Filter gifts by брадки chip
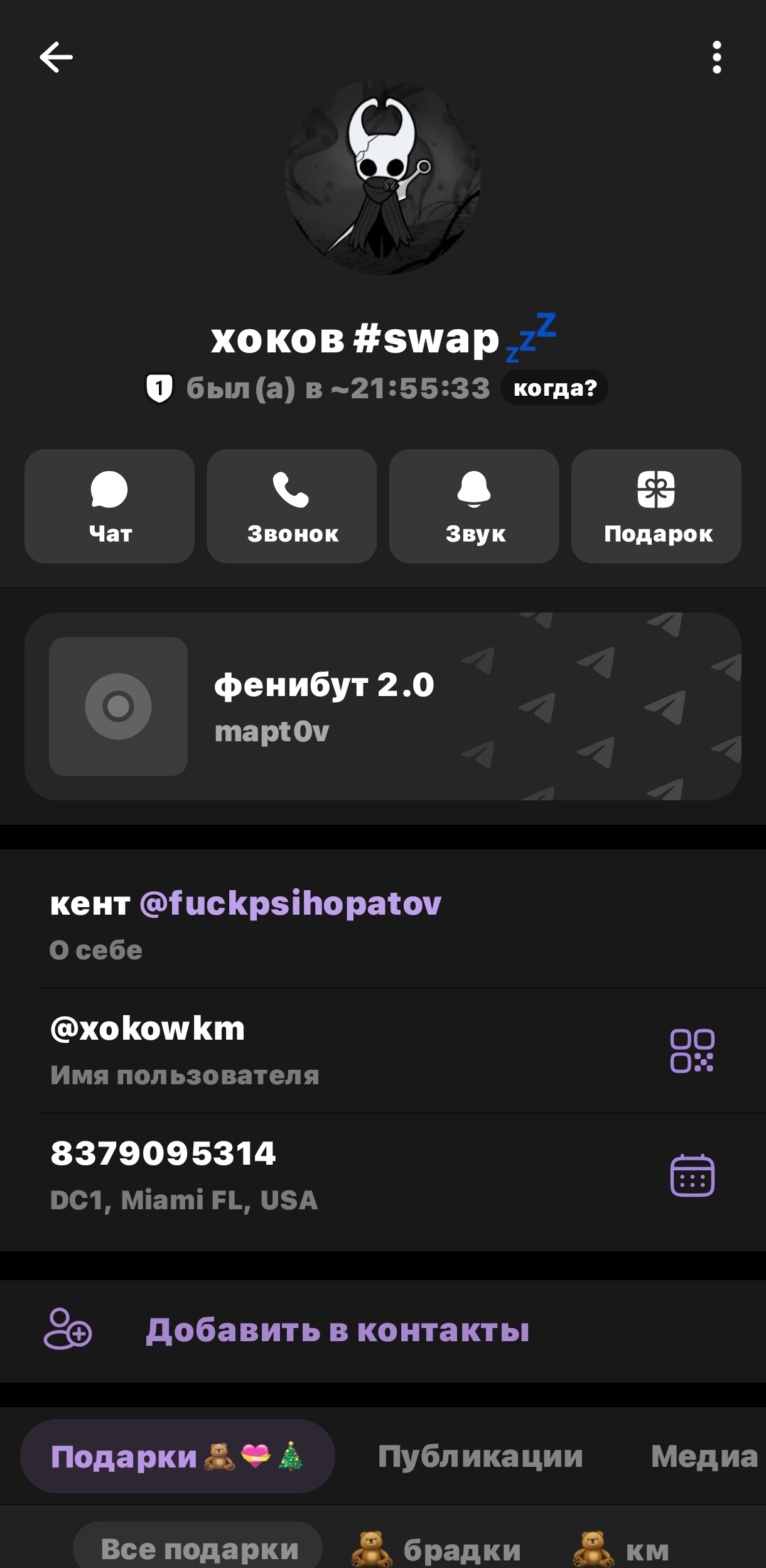 tap(436, 1549)
